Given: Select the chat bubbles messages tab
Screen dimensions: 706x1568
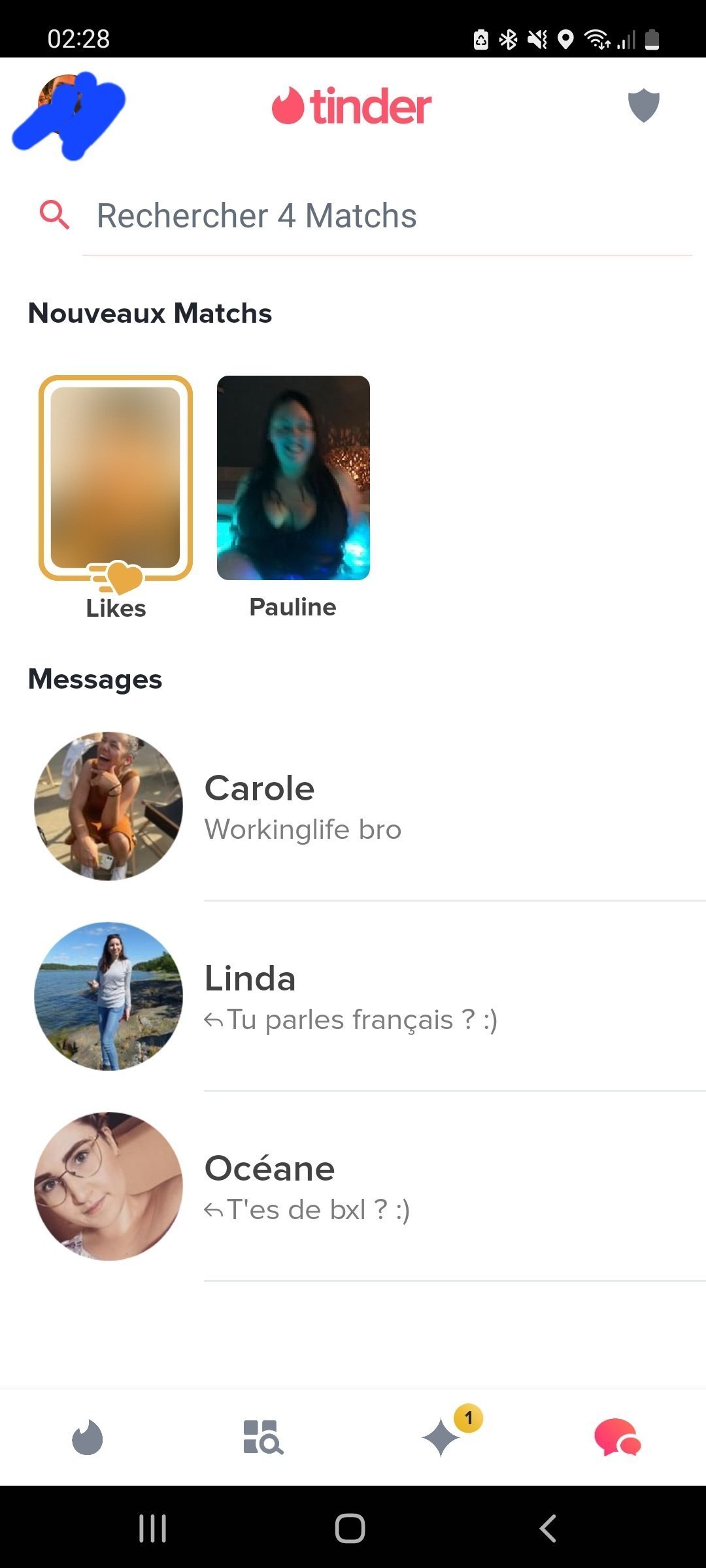Looking at the screenshot, I should coord(617,1437).
